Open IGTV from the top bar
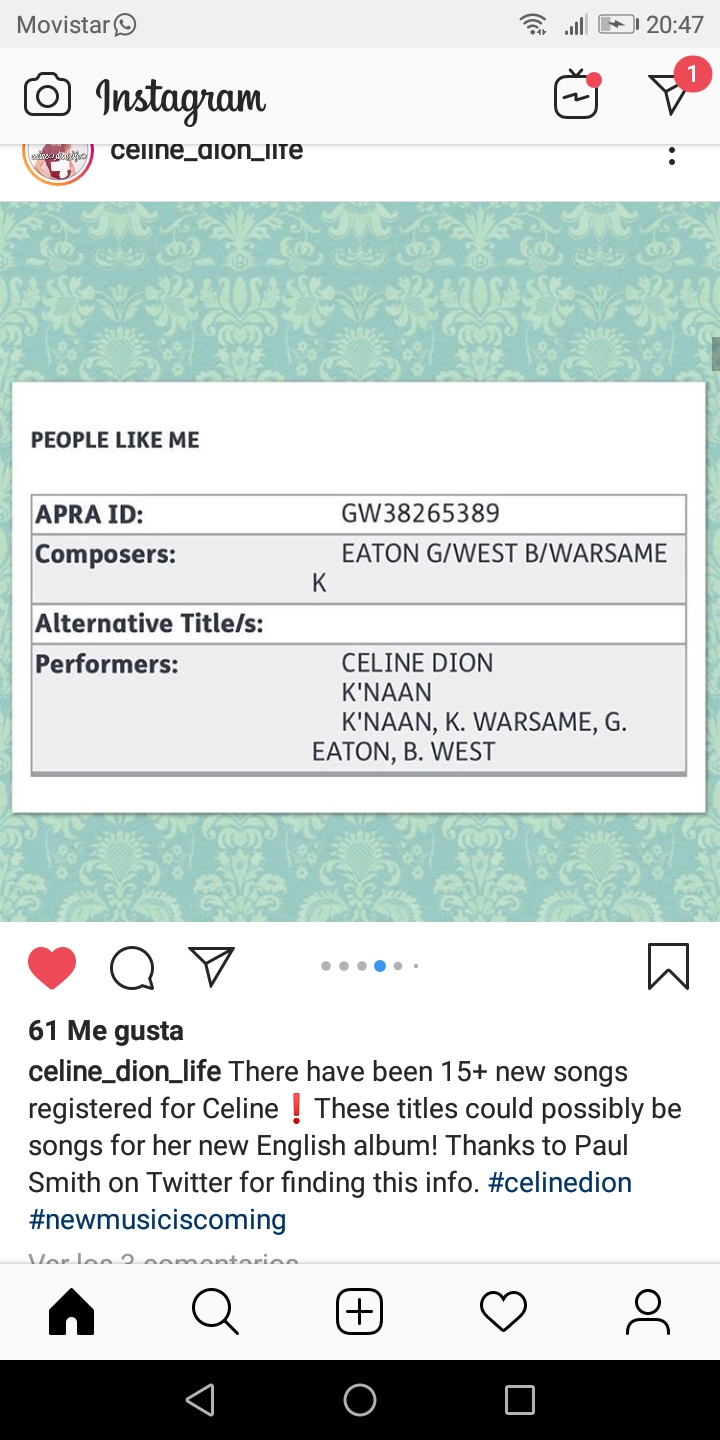The width and height of the screenshot is (720, 1440). click(x=577, y=96)
